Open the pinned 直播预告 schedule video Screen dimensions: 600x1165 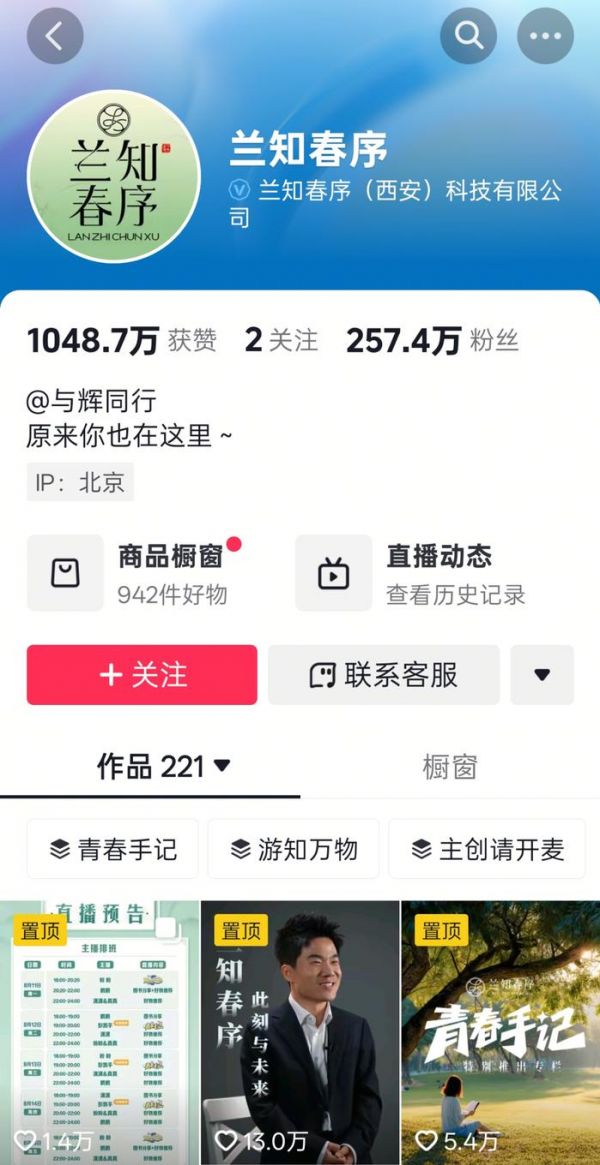[x=99, y=1030]
